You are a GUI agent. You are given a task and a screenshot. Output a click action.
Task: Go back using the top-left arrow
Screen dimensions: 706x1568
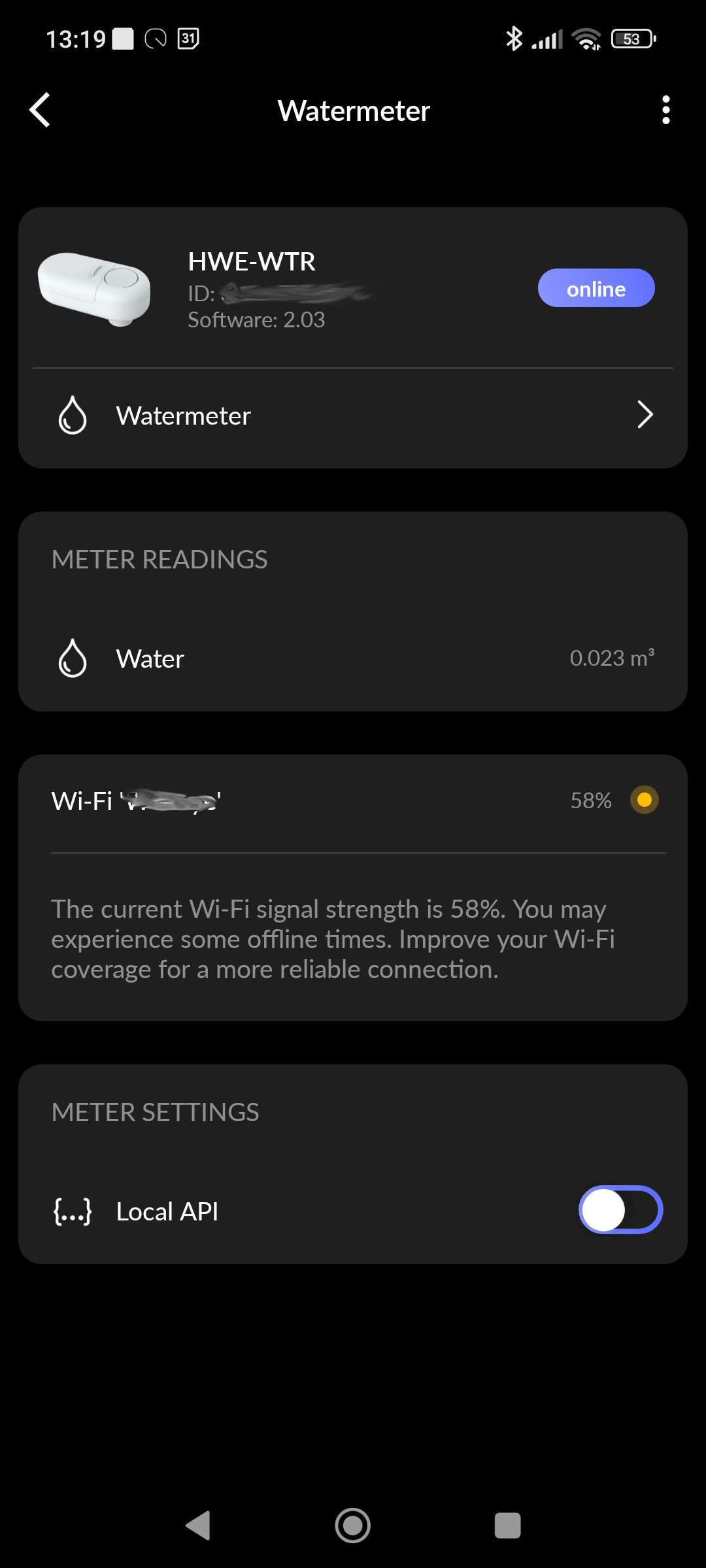41,110
